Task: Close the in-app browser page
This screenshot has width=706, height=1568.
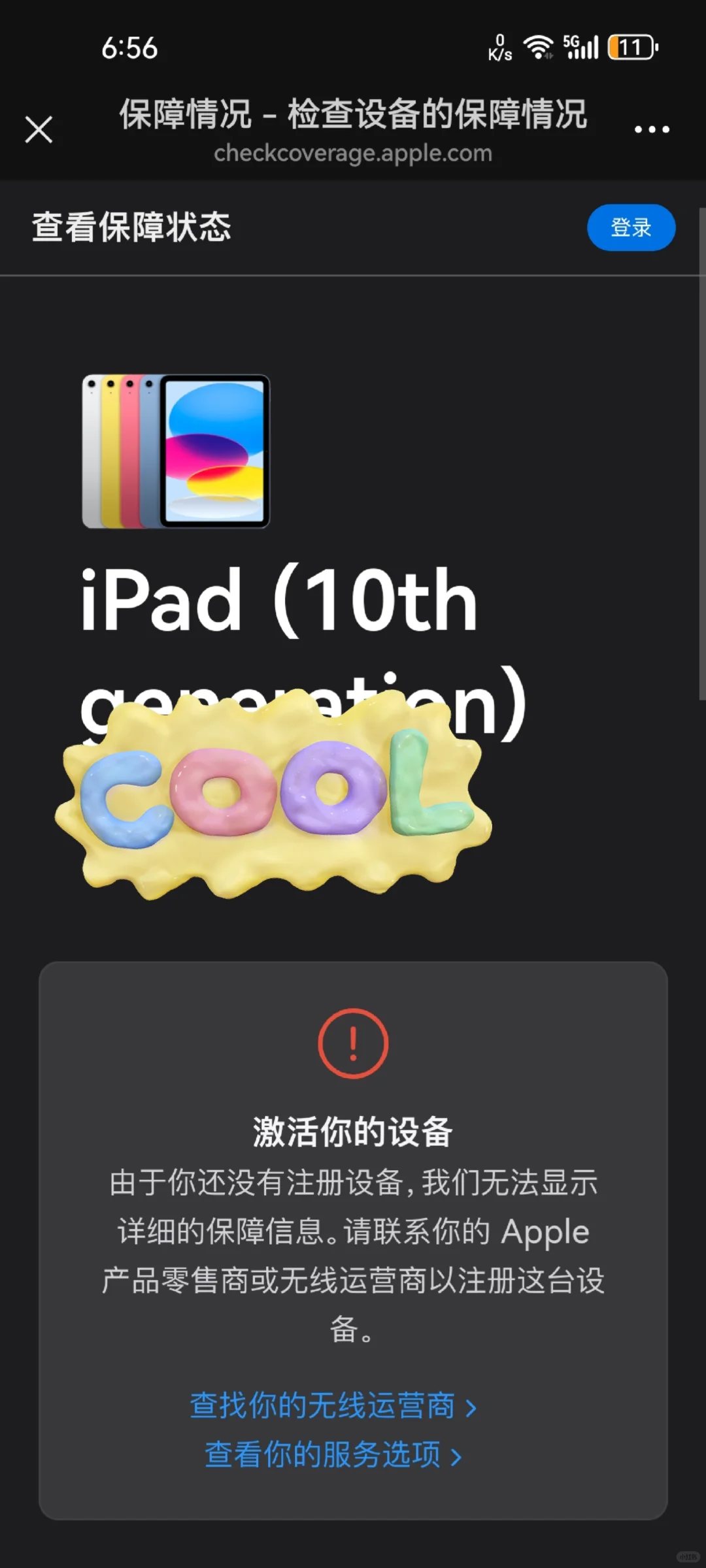Action: click(39, 129)
